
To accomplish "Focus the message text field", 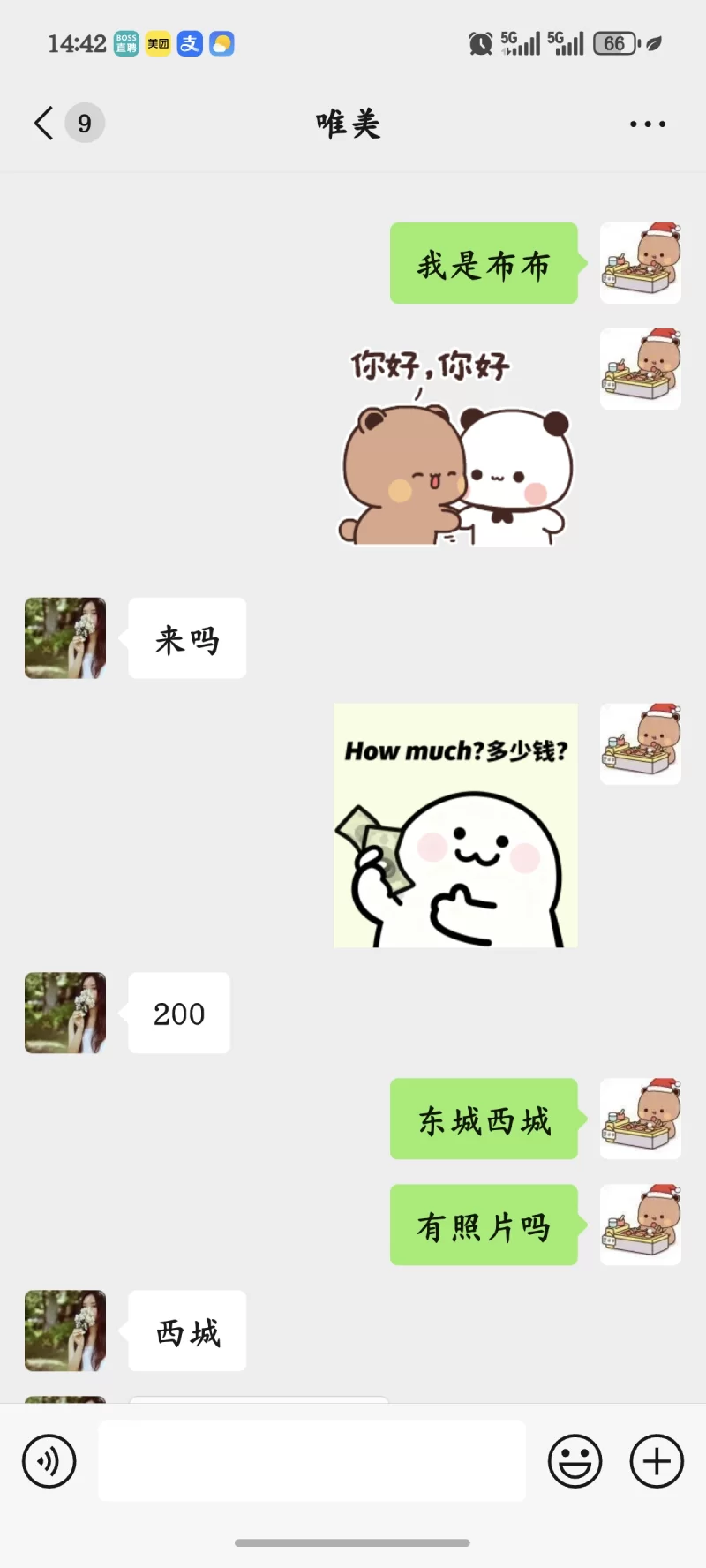I will click(x=312, y=1461).
